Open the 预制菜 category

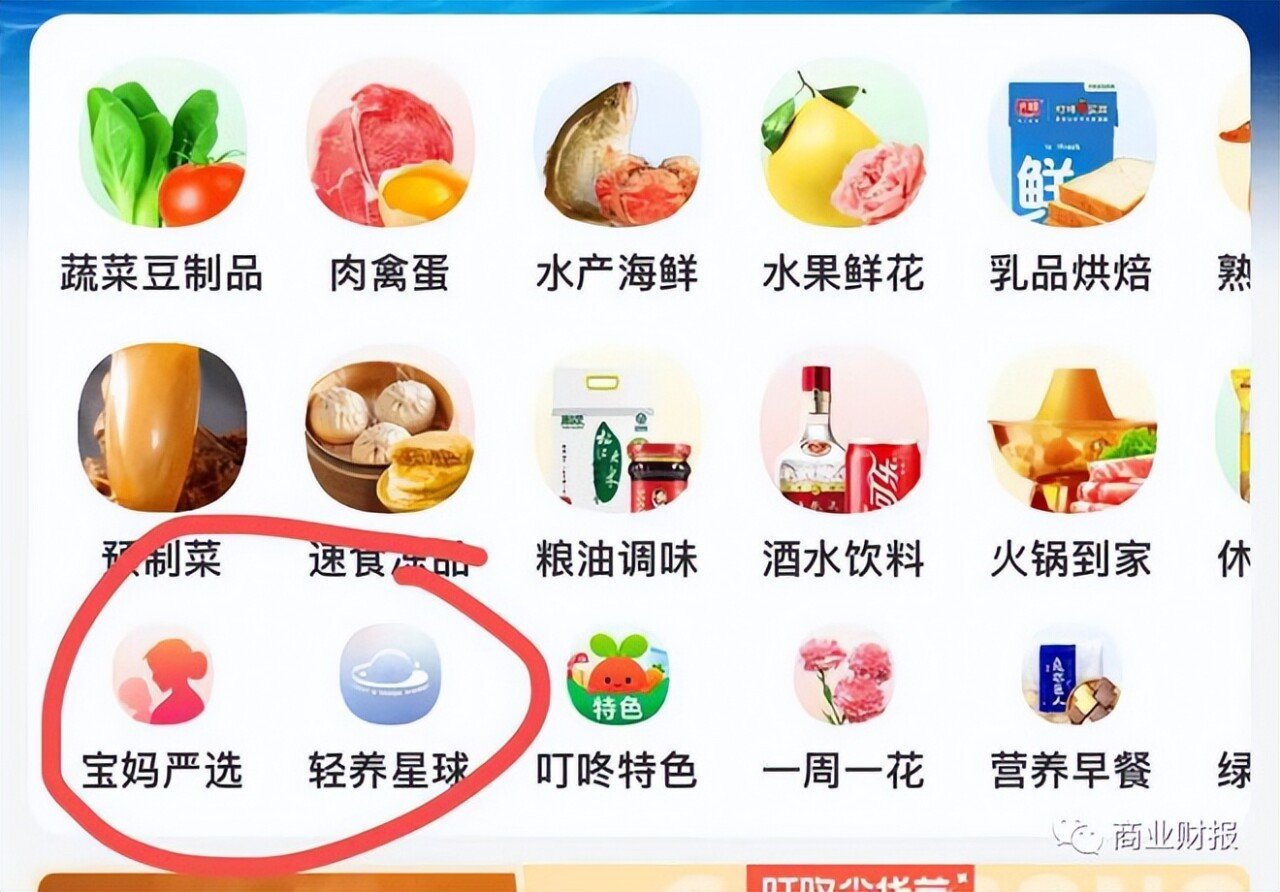162,428
